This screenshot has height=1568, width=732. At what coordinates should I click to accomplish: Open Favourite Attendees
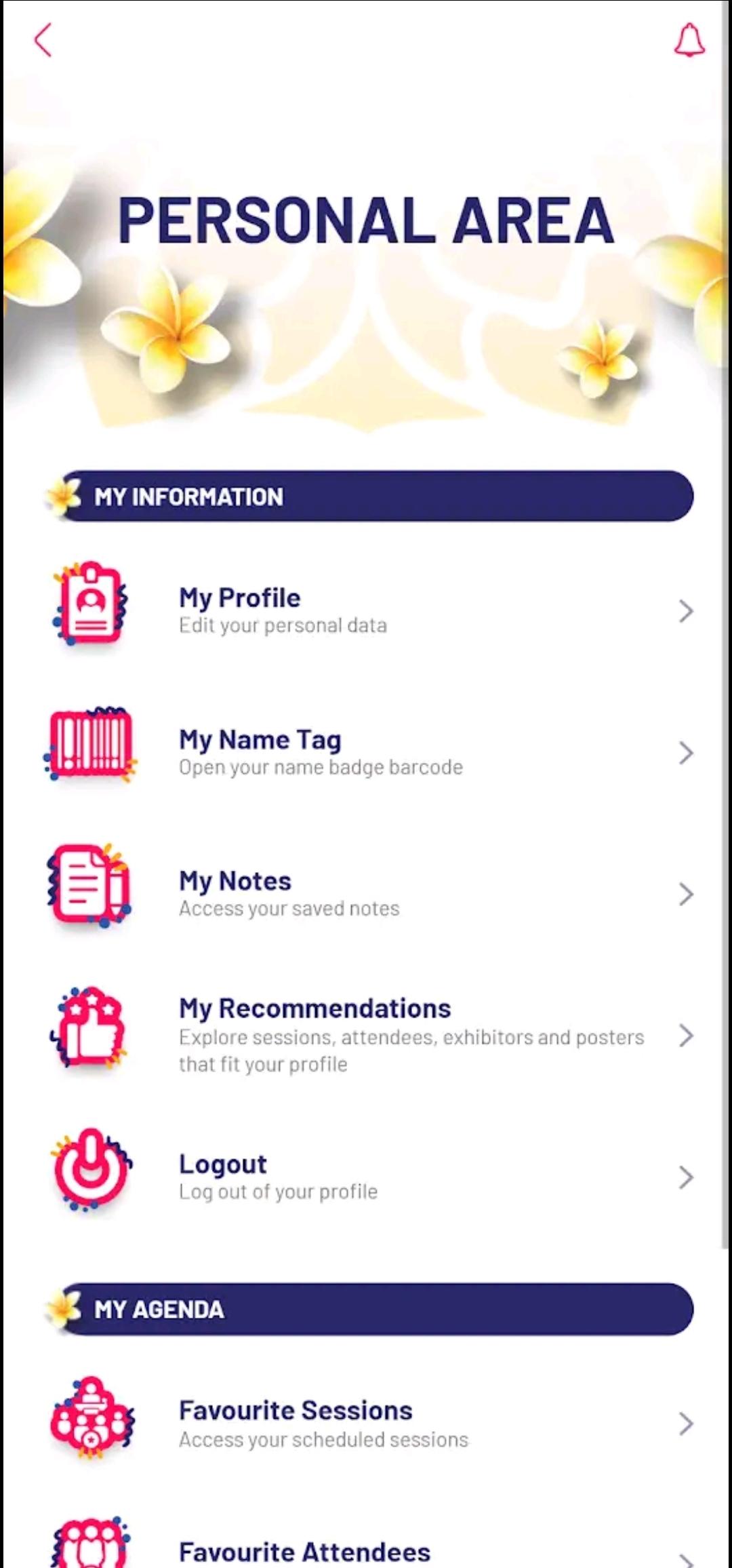pos(366,1550)
